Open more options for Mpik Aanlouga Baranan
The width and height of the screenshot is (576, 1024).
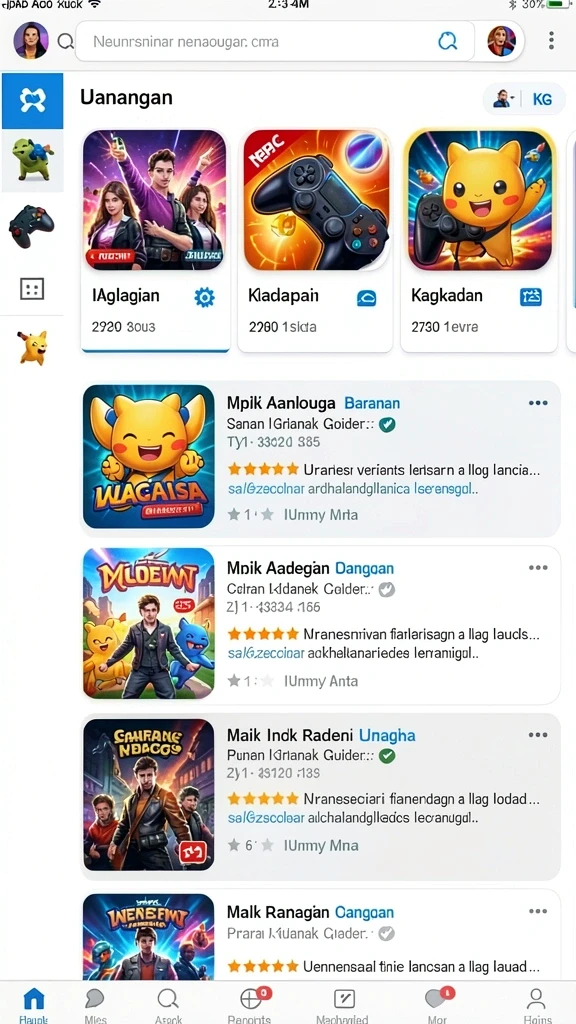(538, 403)
